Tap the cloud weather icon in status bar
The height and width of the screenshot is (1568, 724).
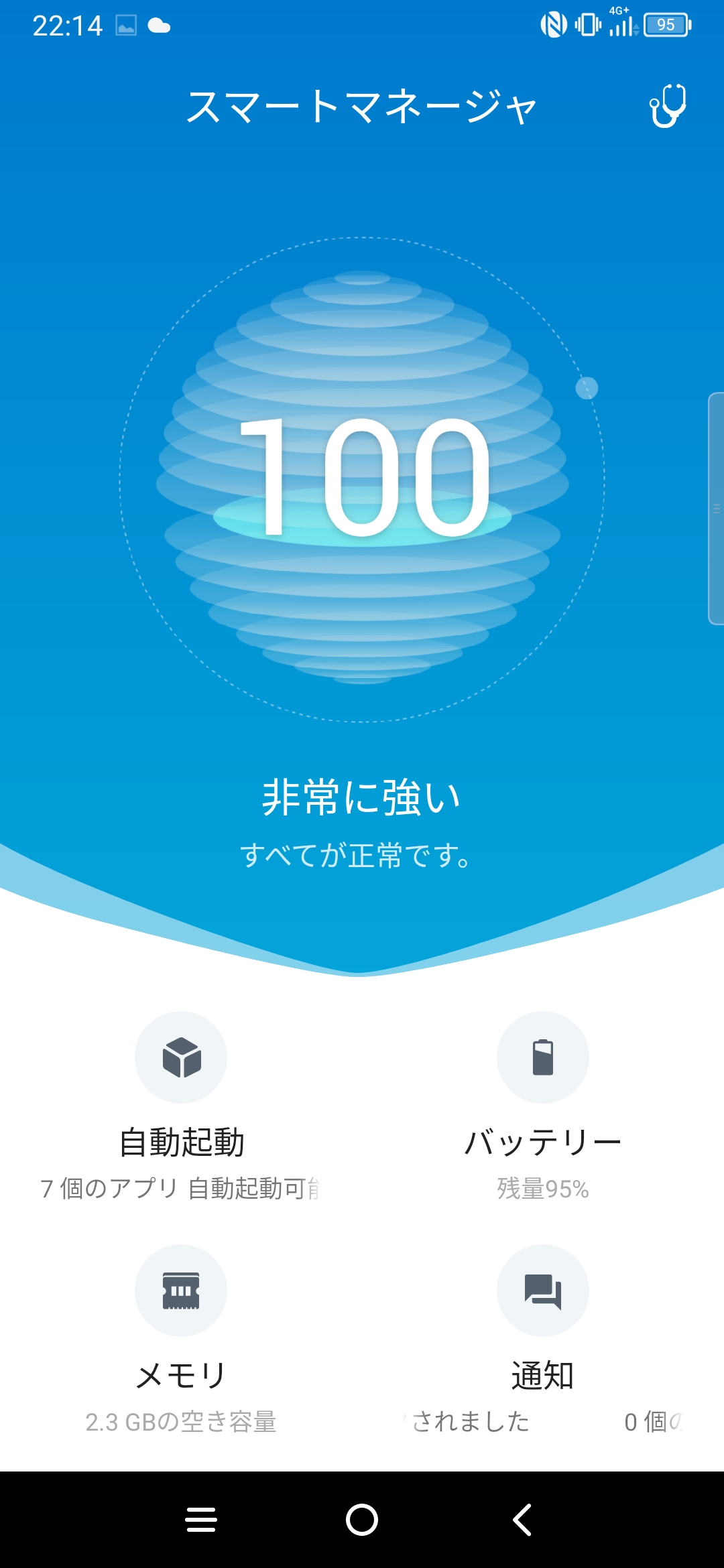pyautogui.click(x=160, y=25)
